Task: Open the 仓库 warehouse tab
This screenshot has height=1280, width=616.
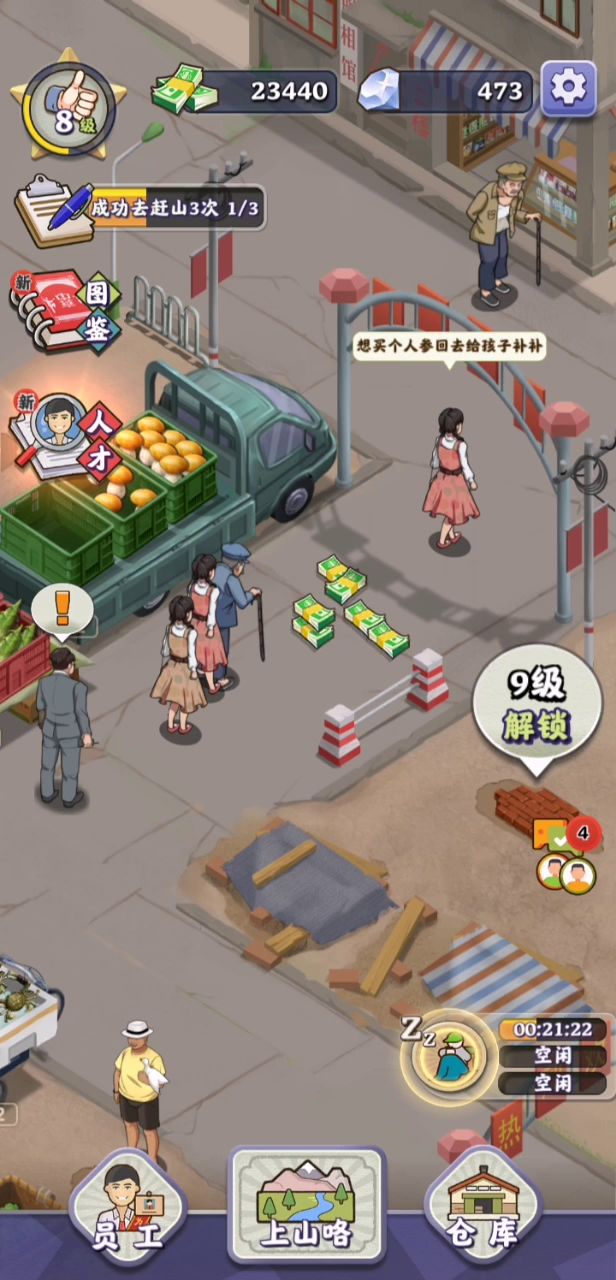Action: coord(484,1205)
